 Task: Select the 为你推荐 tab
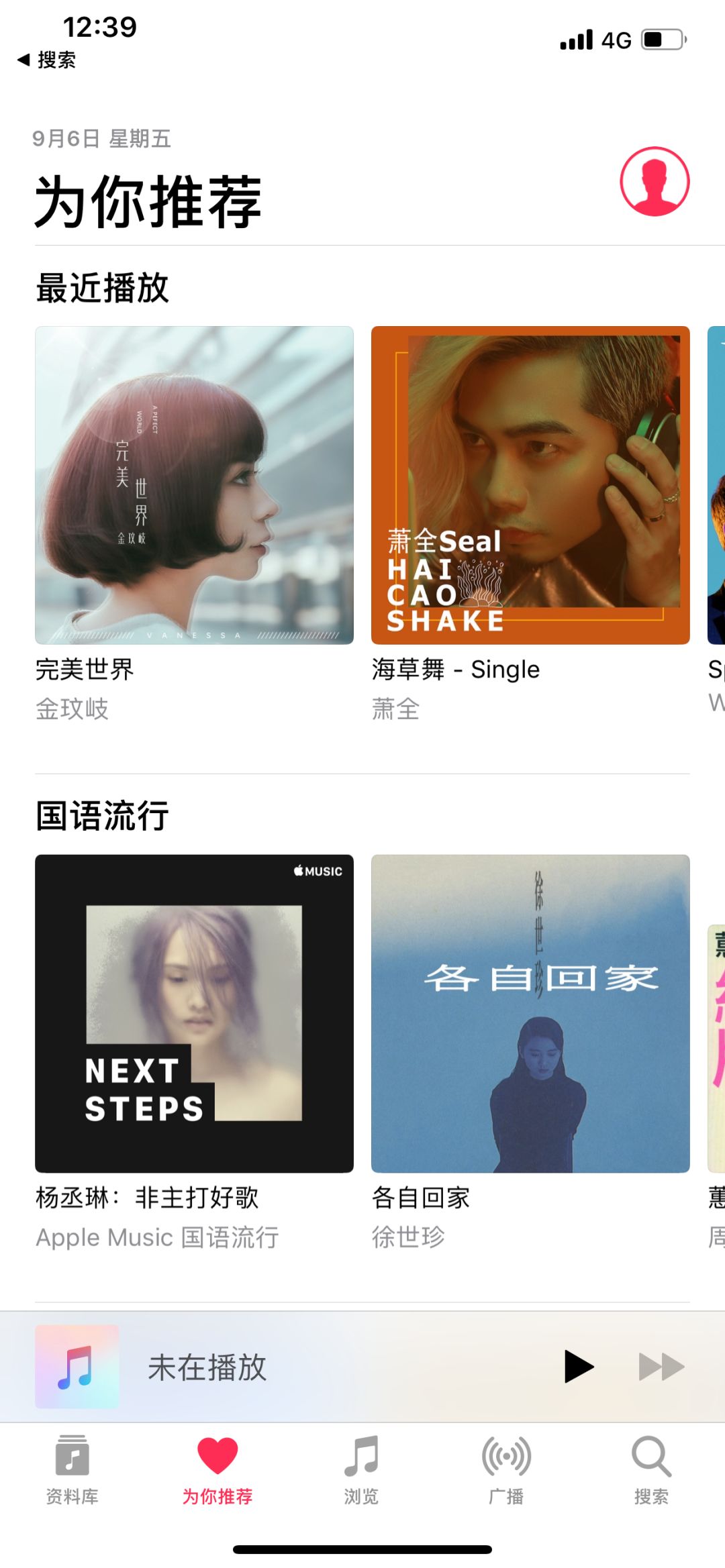tap(217, 1468)
